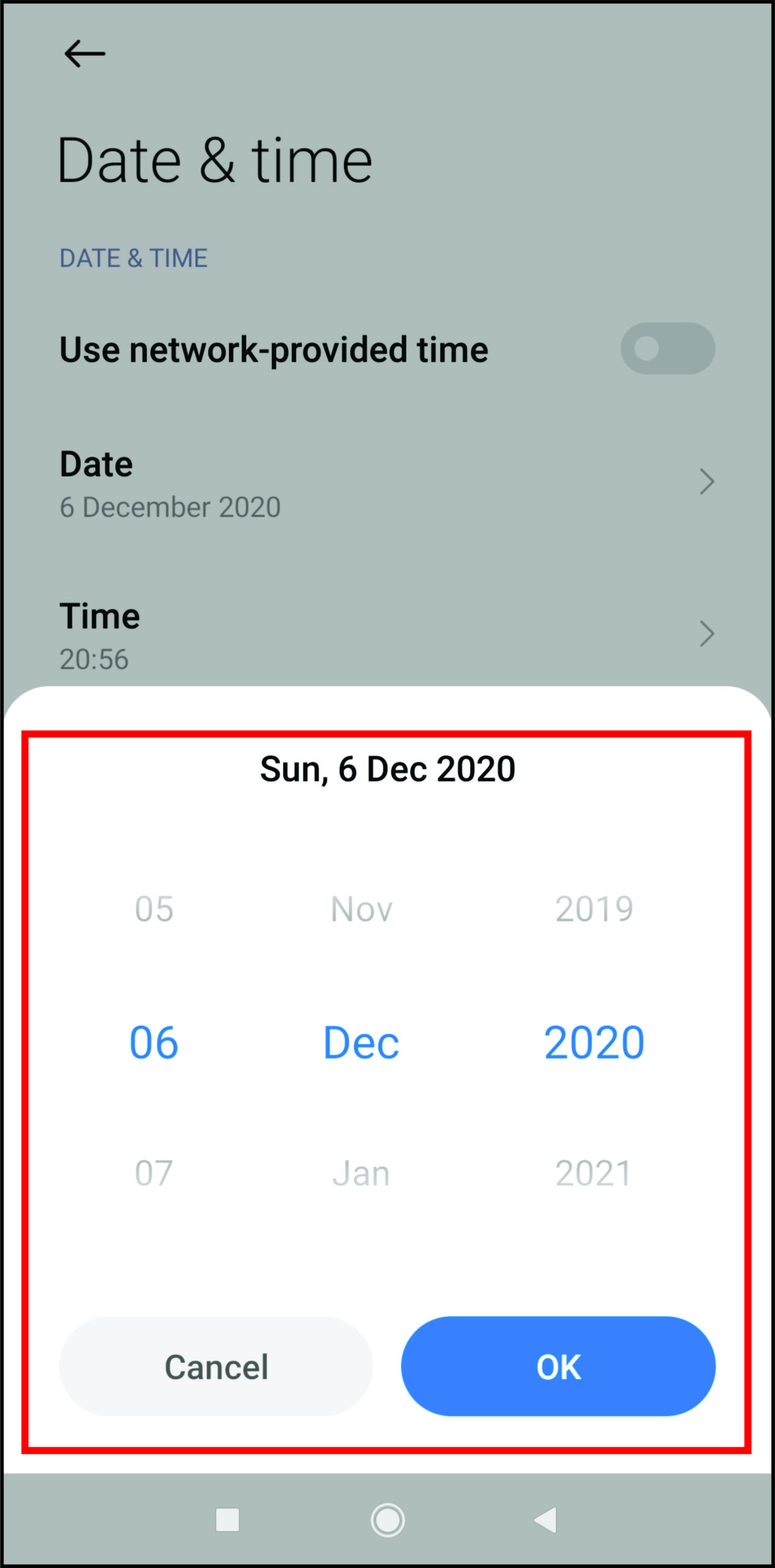Confirm the date with OK
775x1568 pixels.
click(x=558, y=1366)
